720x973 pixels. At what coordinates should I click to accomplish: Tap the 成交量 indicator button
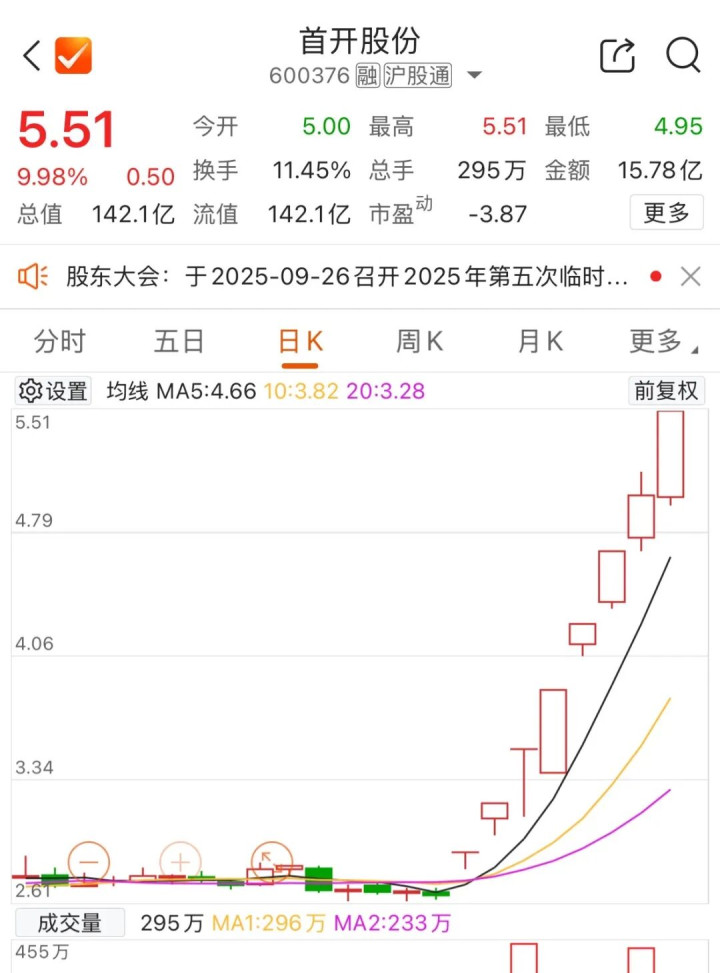69,923
